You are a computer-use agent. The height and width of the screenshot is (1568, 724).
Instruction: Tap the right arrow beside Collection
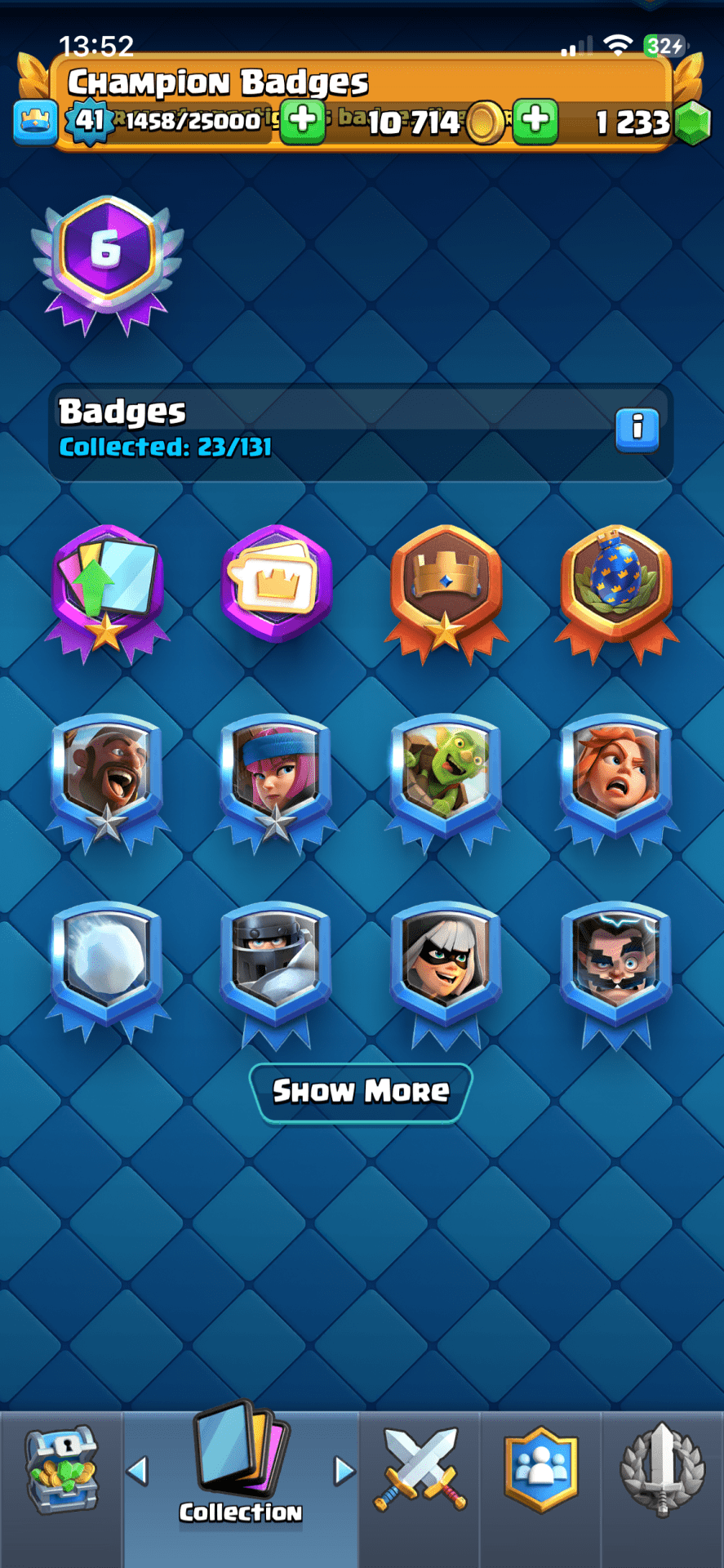[x=344, y=1472]
